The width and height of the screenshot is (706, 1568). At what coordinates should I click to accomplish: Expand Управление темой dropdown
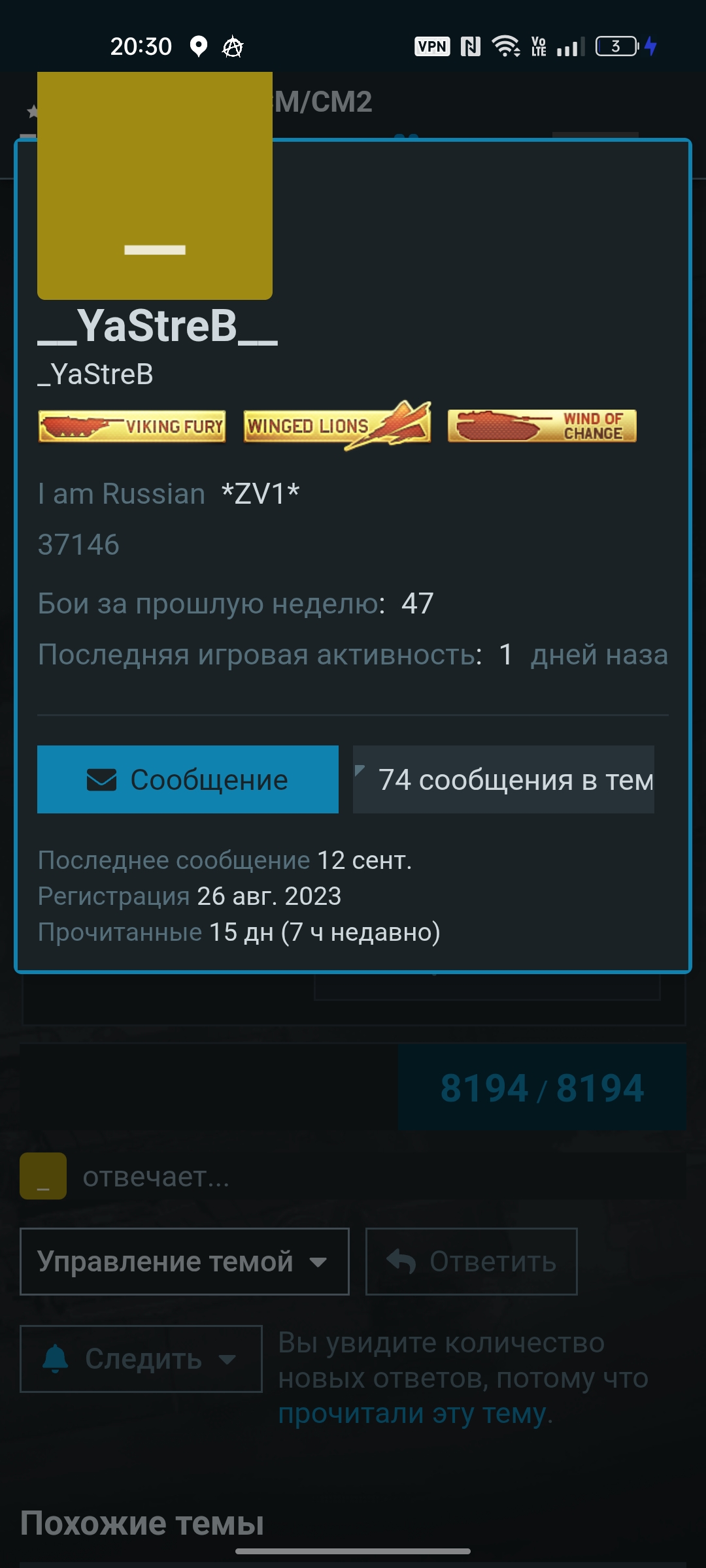point(184,1262)
